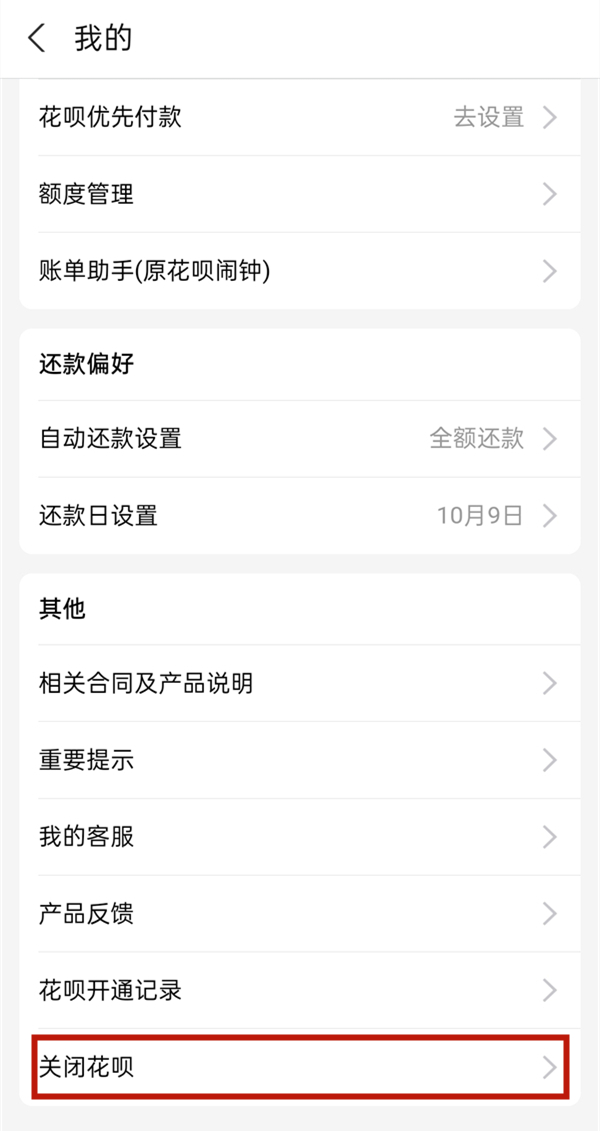This screenshot has height=1131, width=600.
Task: Open 花呗优先付款 settings
Action: coord(299,118)
